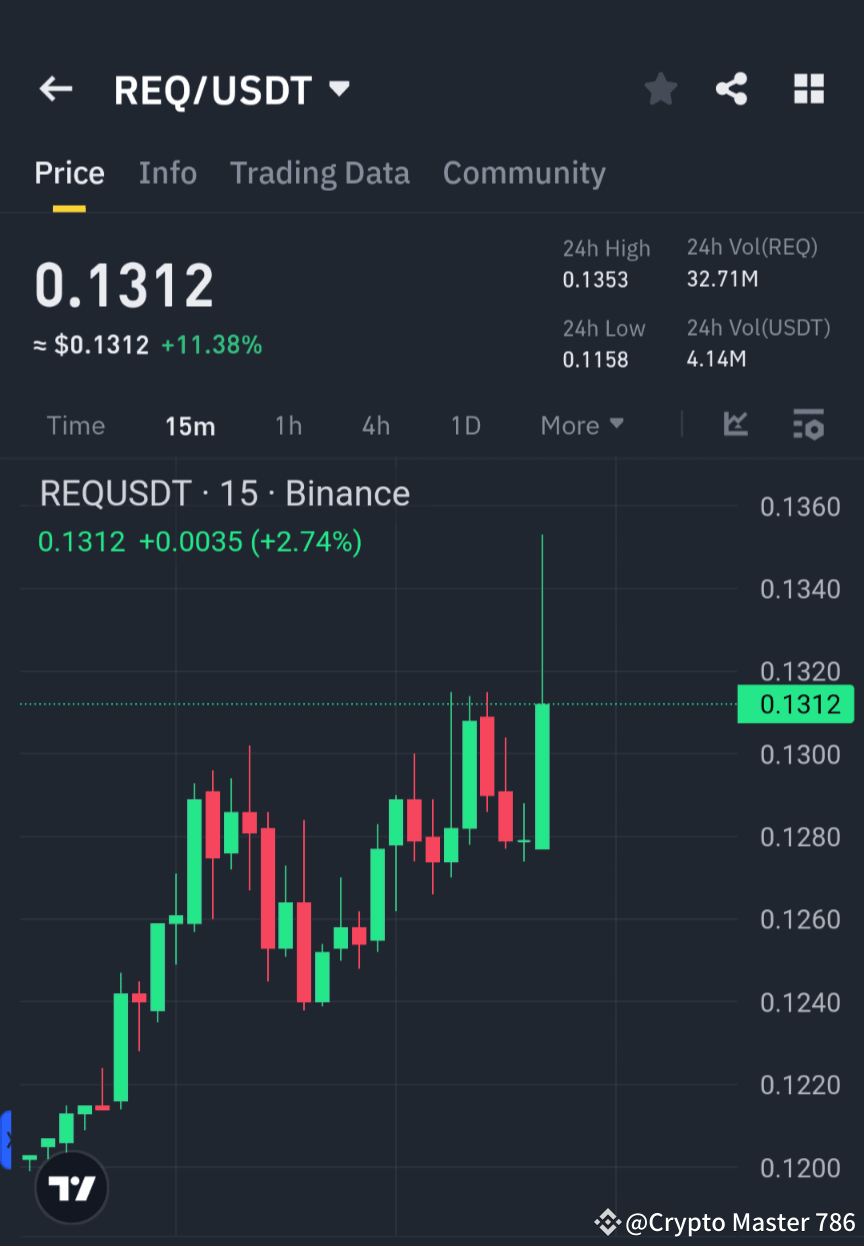Select the 15m timeframe toggle

pos(190,425)
